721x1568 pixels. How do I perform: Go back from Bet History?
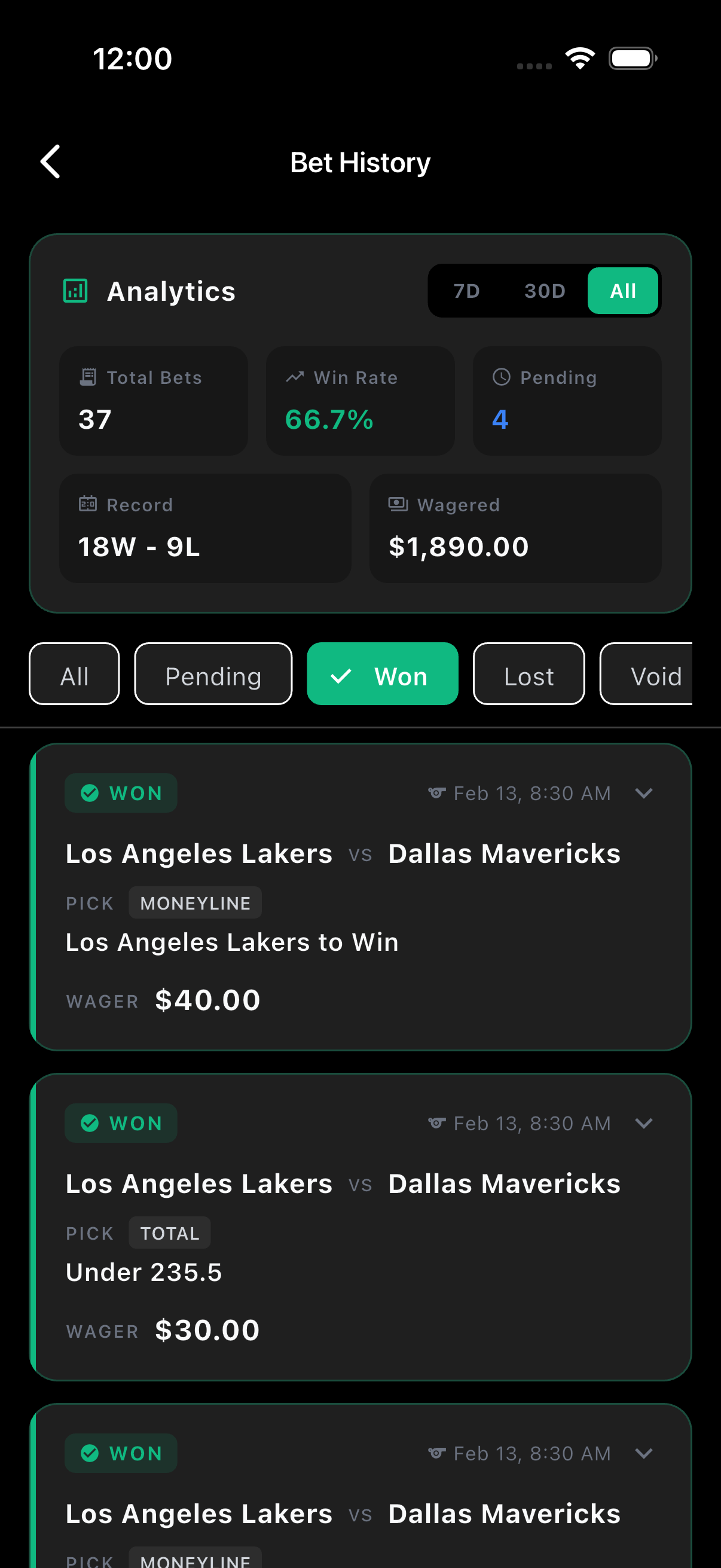pyautogui.click(x=50, y=162)
